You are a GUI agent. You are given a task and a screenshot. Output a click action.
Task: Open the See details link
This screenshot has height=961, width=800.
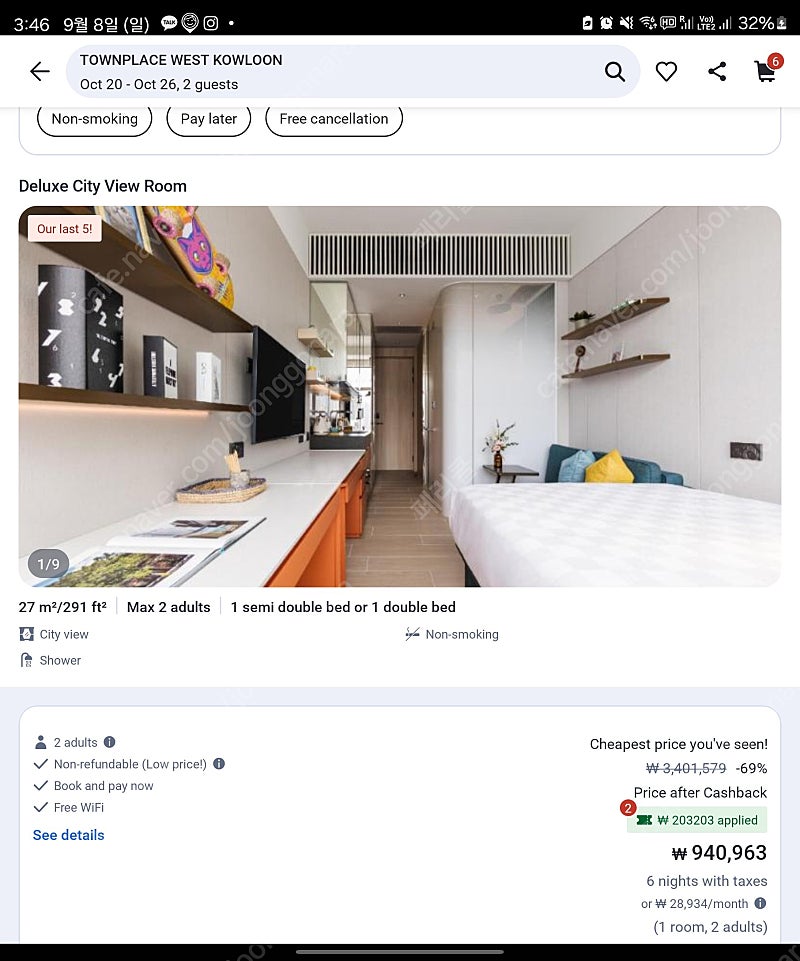68,835
